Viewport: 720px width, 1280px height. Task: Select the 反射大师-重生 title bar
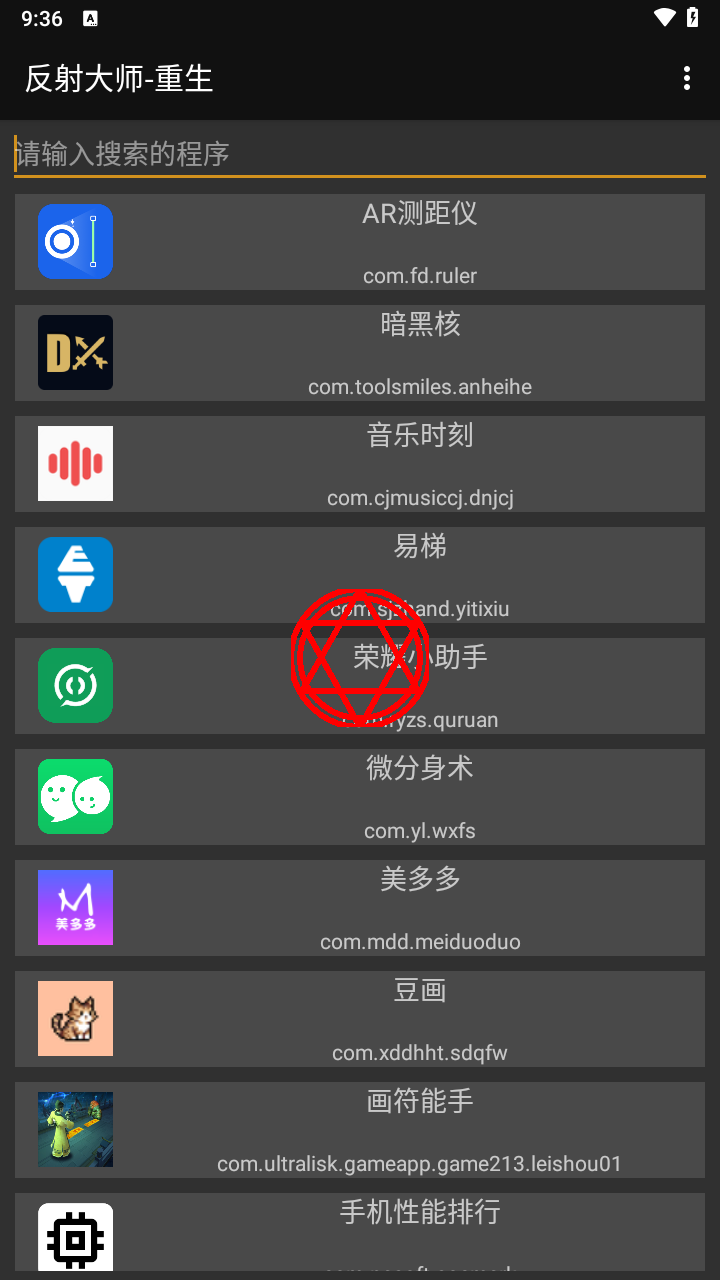click(x=120, y=78)
